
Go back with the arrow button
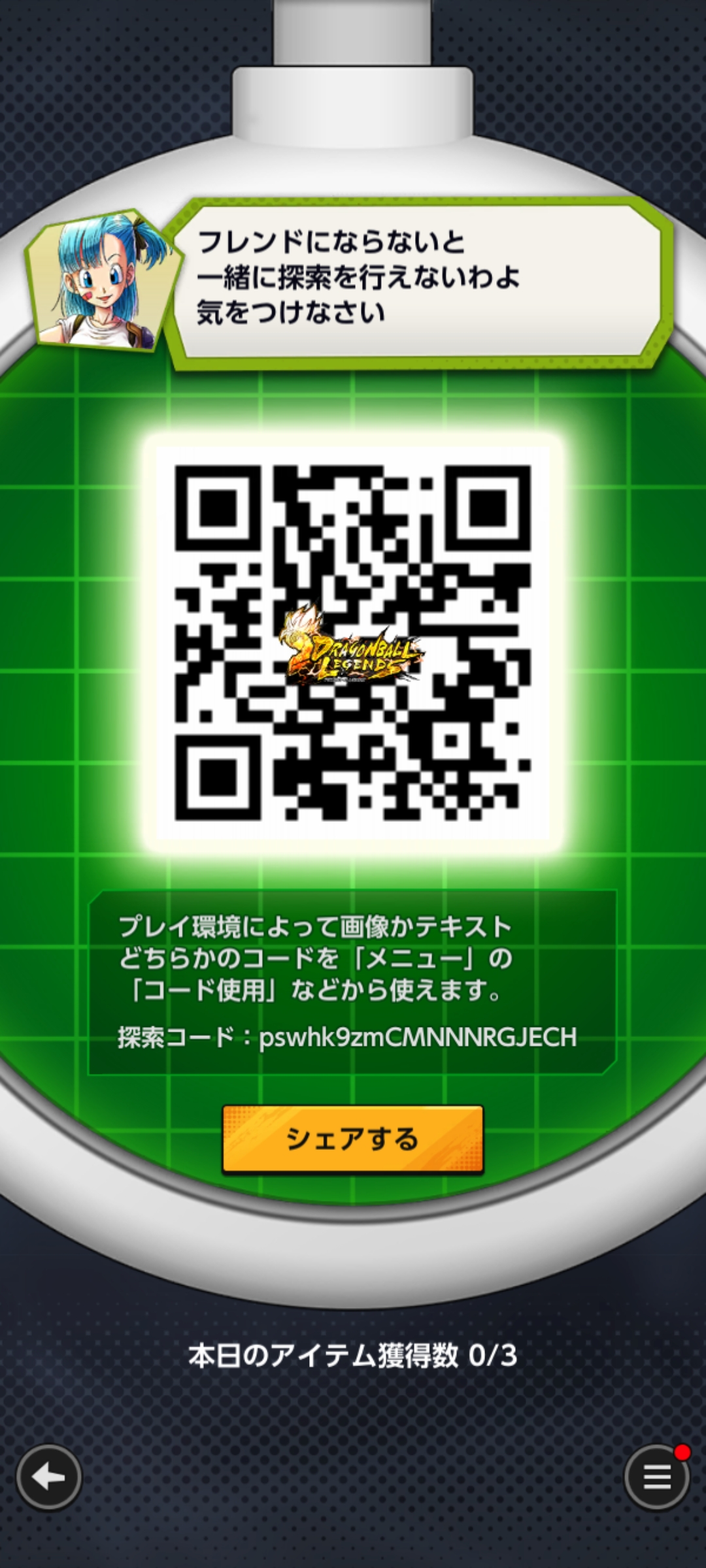[x=48, y=1477]
